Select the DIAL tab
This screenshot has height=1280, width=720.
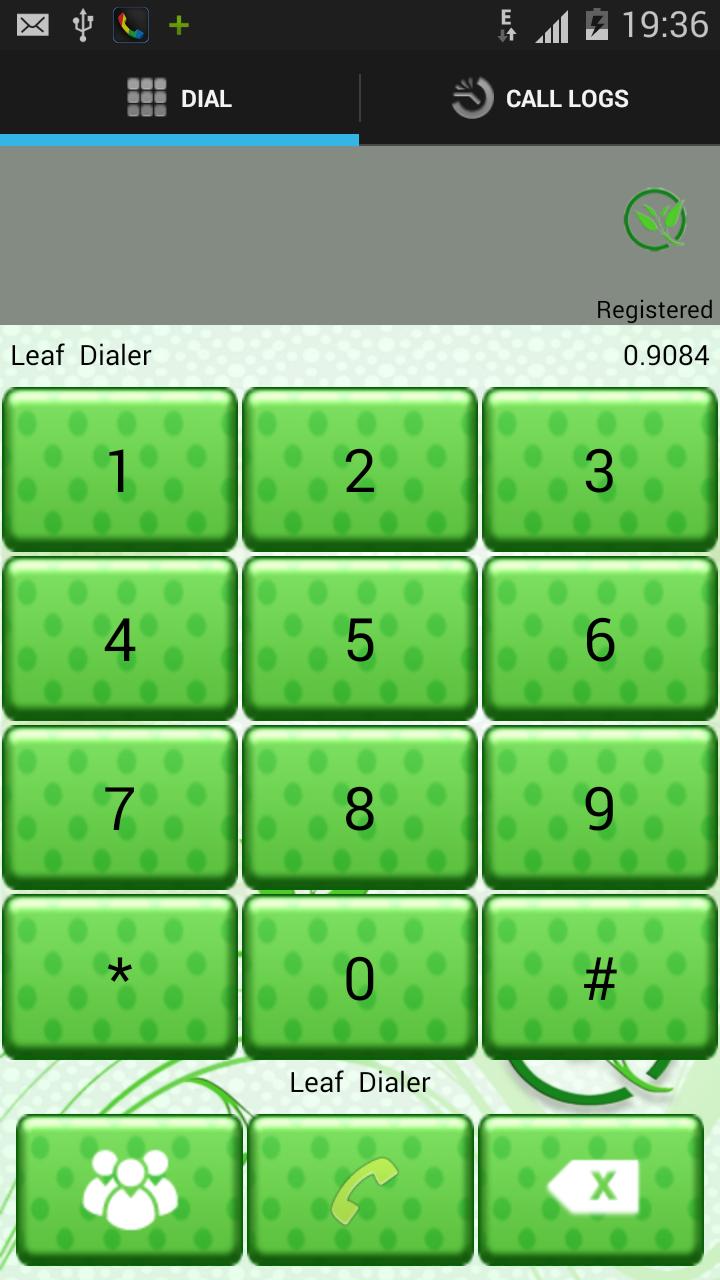pos(180,97)
